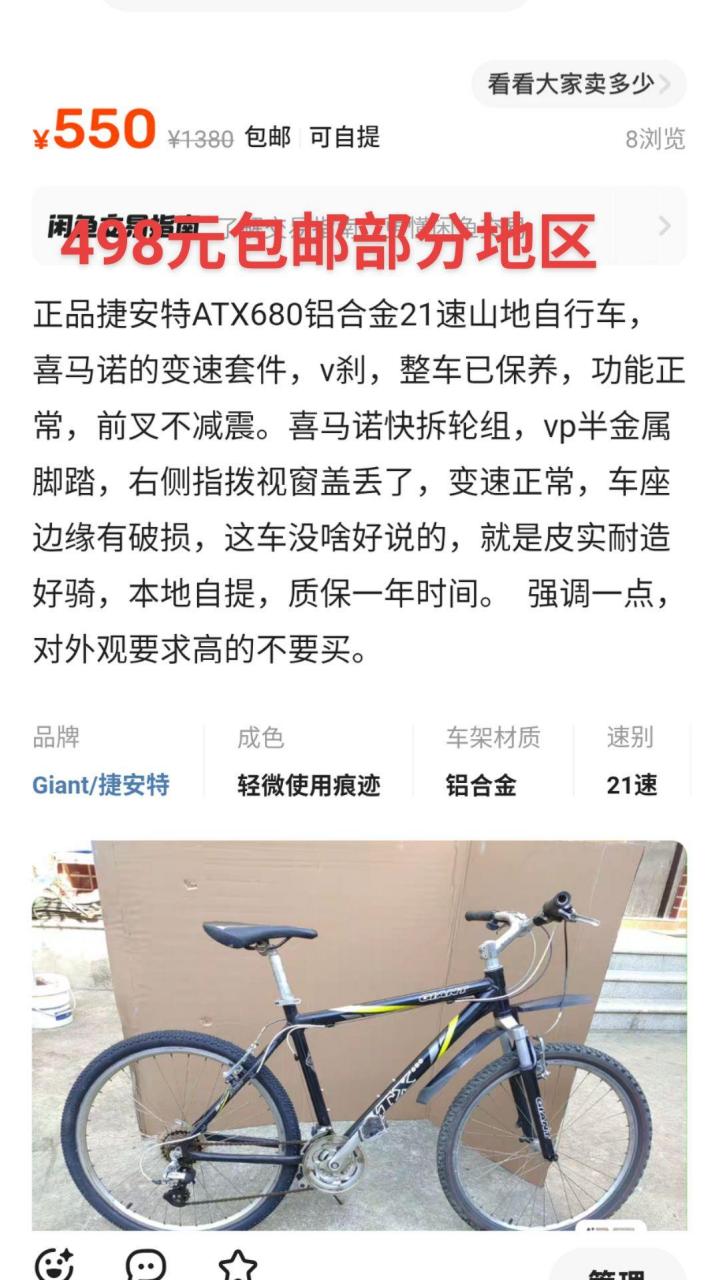This screenshot has width=719, height=1280.
Task: Open the Giant/捷安特 brand link
Action: 101,785
